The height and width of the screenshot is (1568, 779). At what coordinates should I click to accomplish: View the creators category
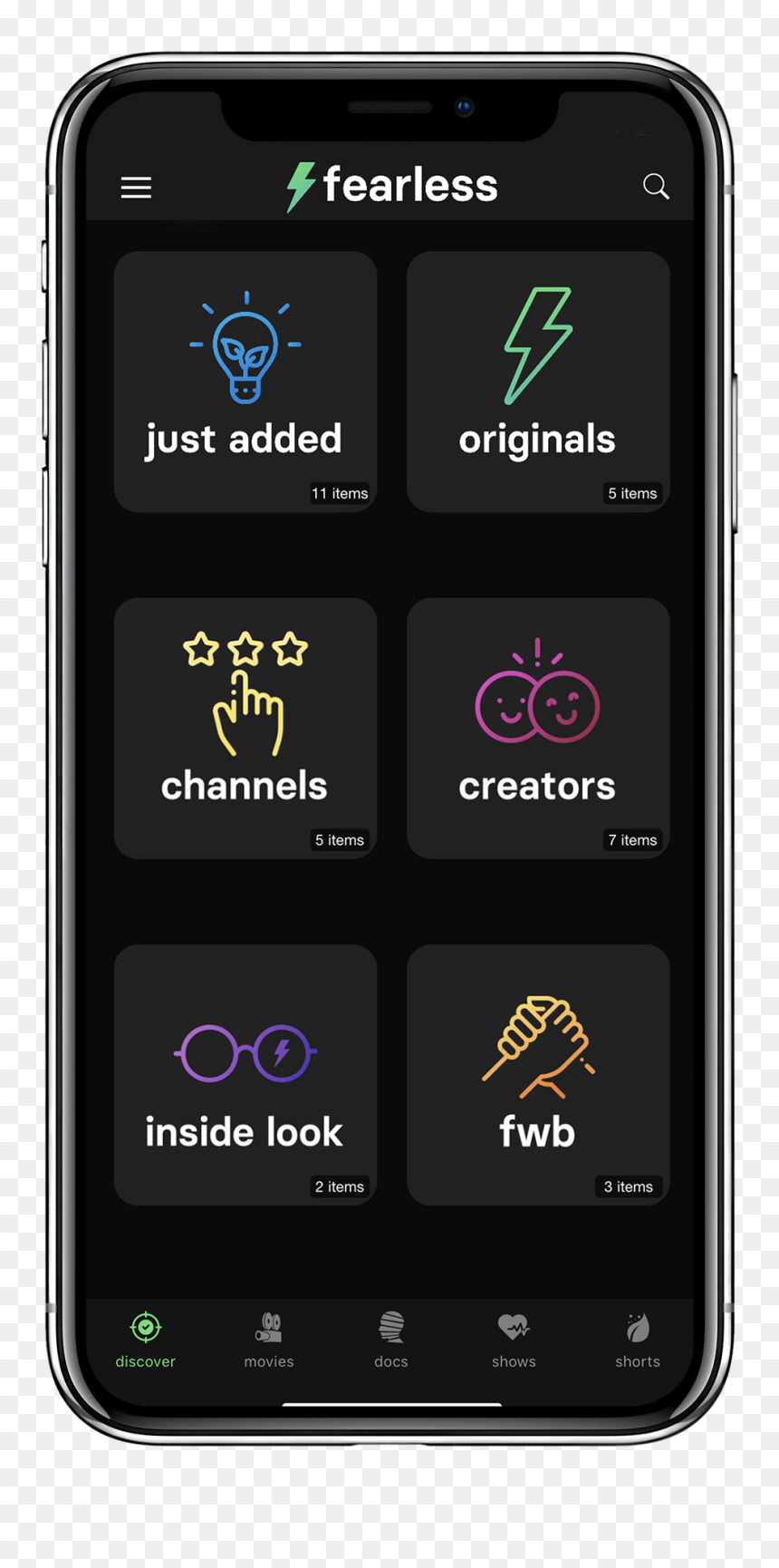[x=538, y=728]
